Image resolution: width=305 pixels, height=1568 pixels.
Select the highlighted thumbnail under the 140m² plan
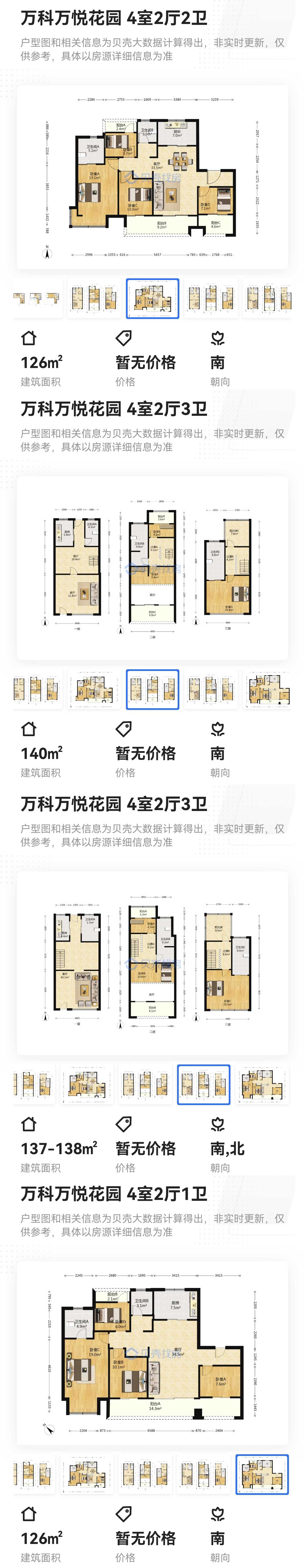coord(152,690)
